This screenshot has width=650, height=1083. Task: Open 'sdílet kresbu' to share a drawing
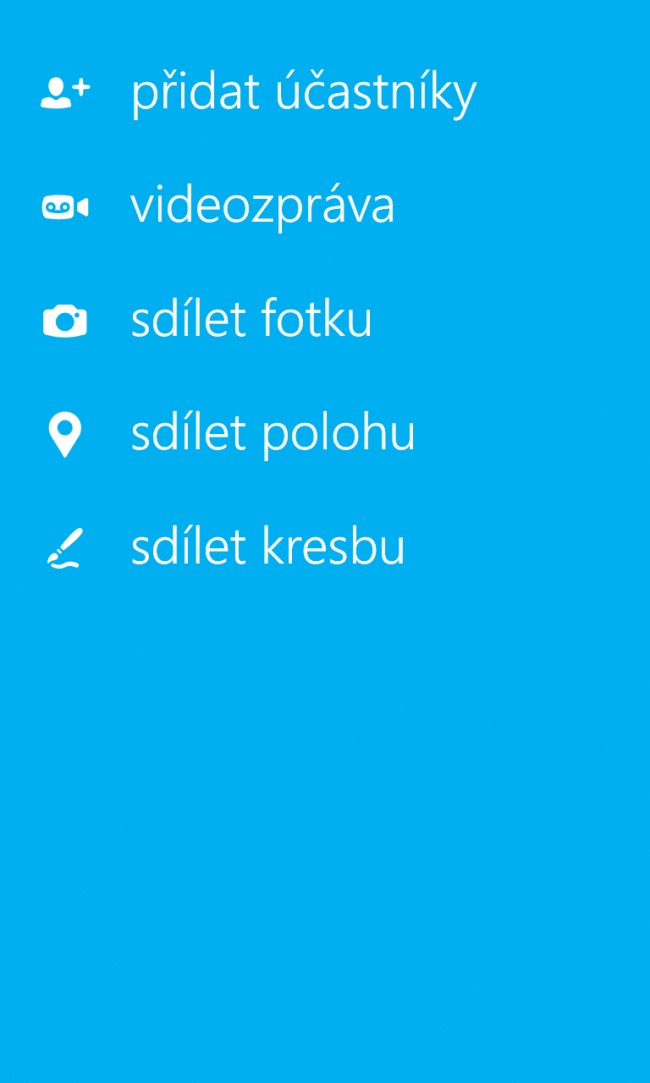267,548
